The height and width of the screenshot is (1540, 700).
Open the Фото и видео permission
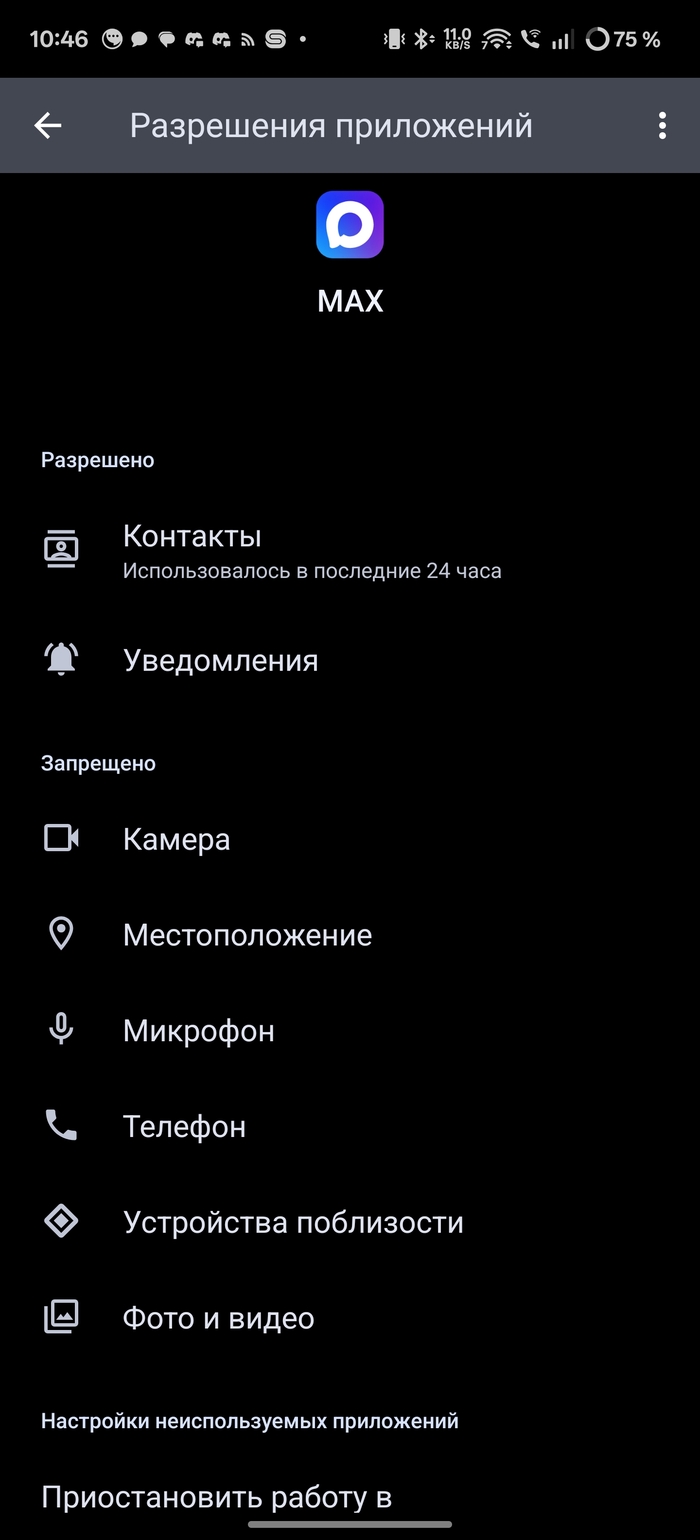(218, 1318)
